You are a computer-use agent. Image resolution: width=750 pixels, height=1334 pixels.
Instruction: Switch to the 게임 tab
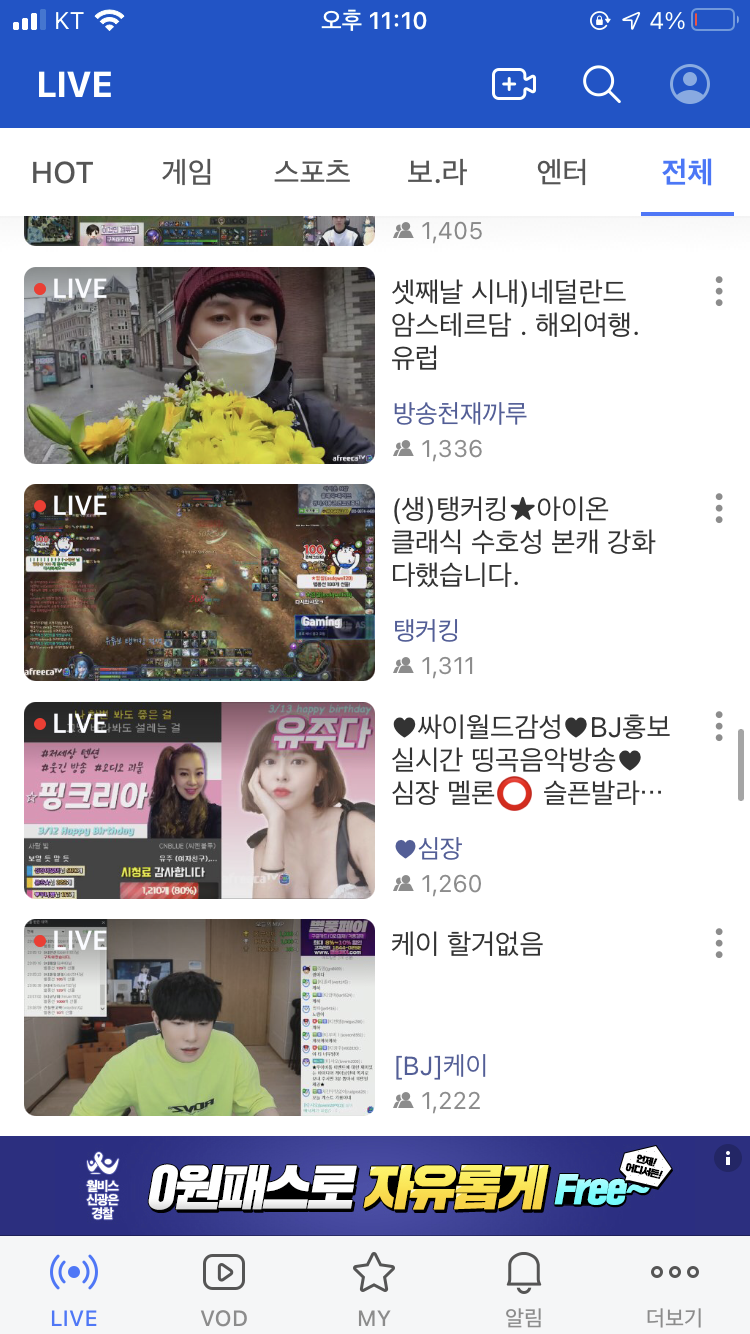187,172
